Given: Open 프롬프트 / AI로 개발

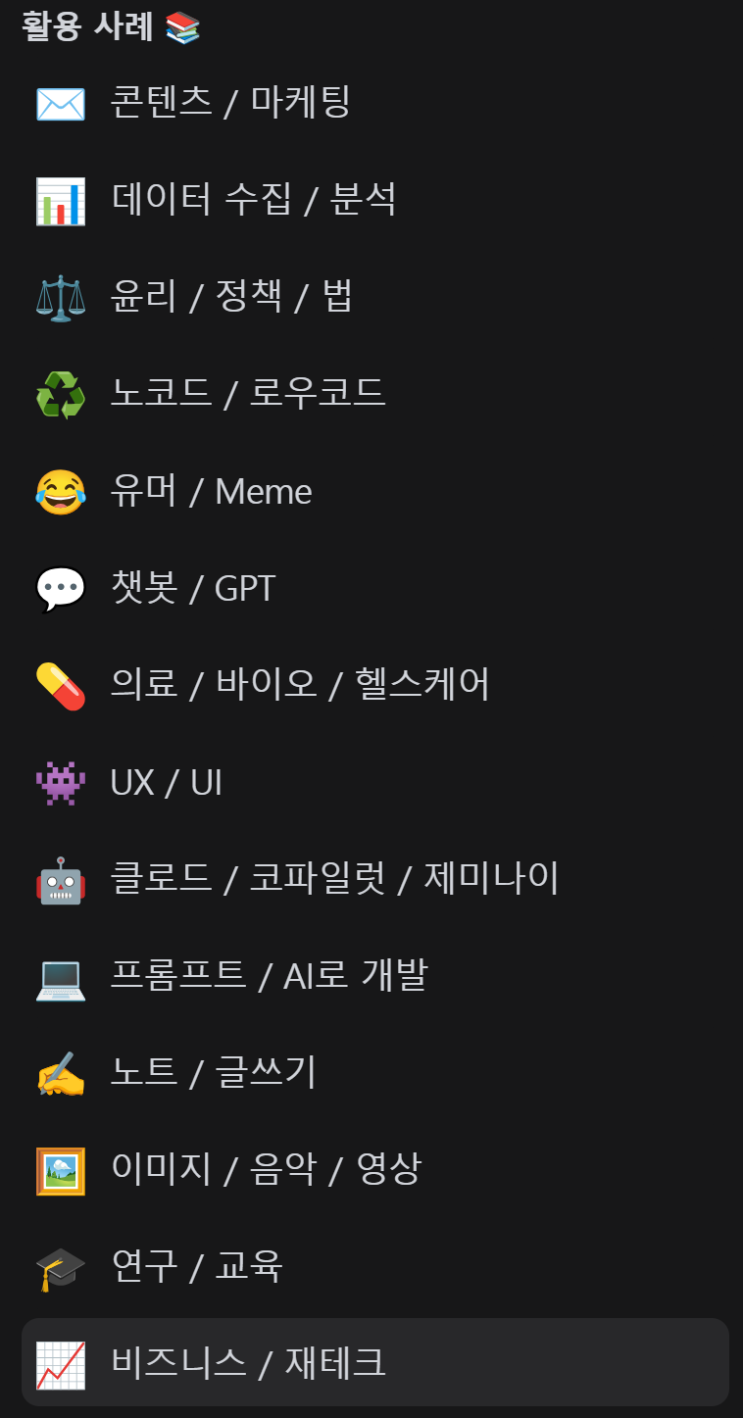Looking at the screenshot, I should pyautogui.click(x=269, y=976).
